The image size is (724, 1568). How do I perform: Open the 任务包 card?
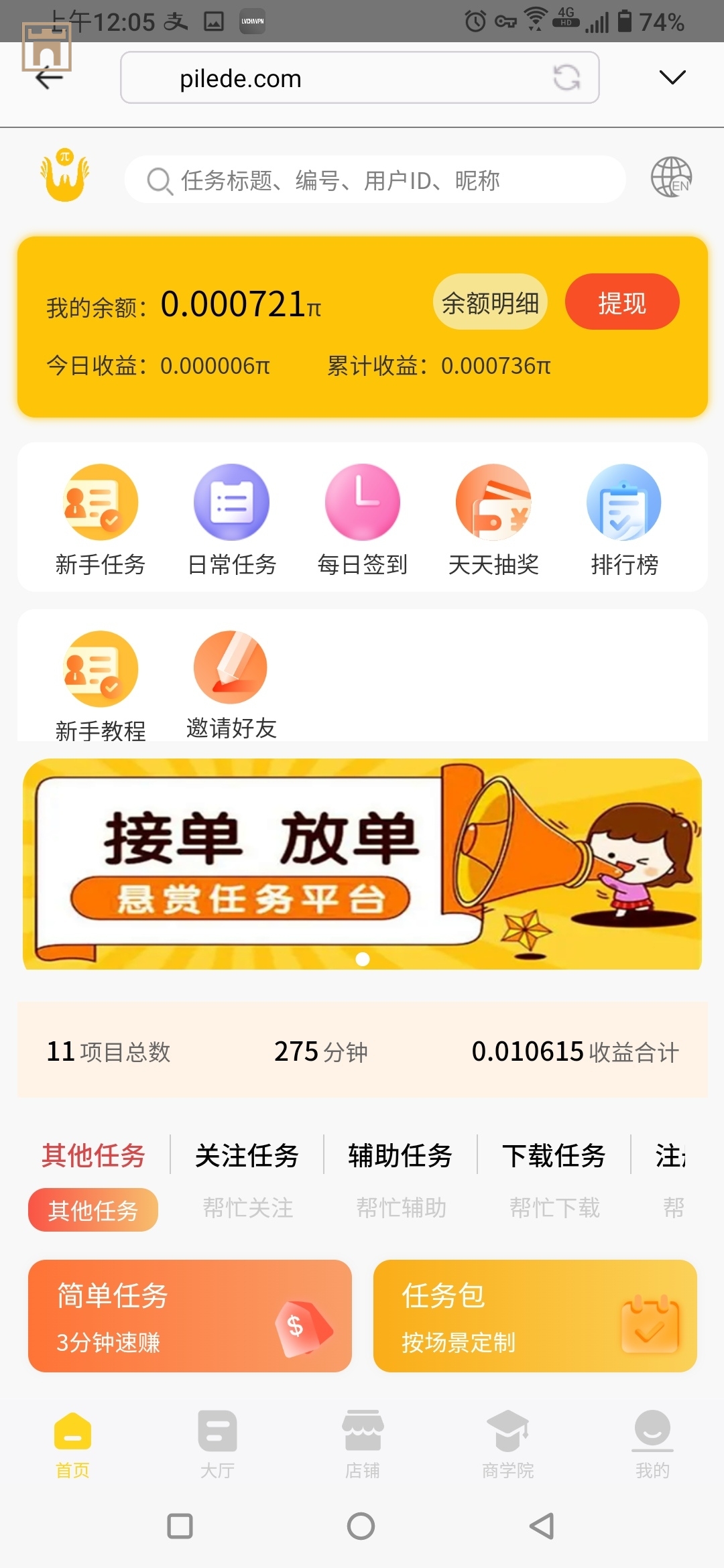[x=535, y=1315]
